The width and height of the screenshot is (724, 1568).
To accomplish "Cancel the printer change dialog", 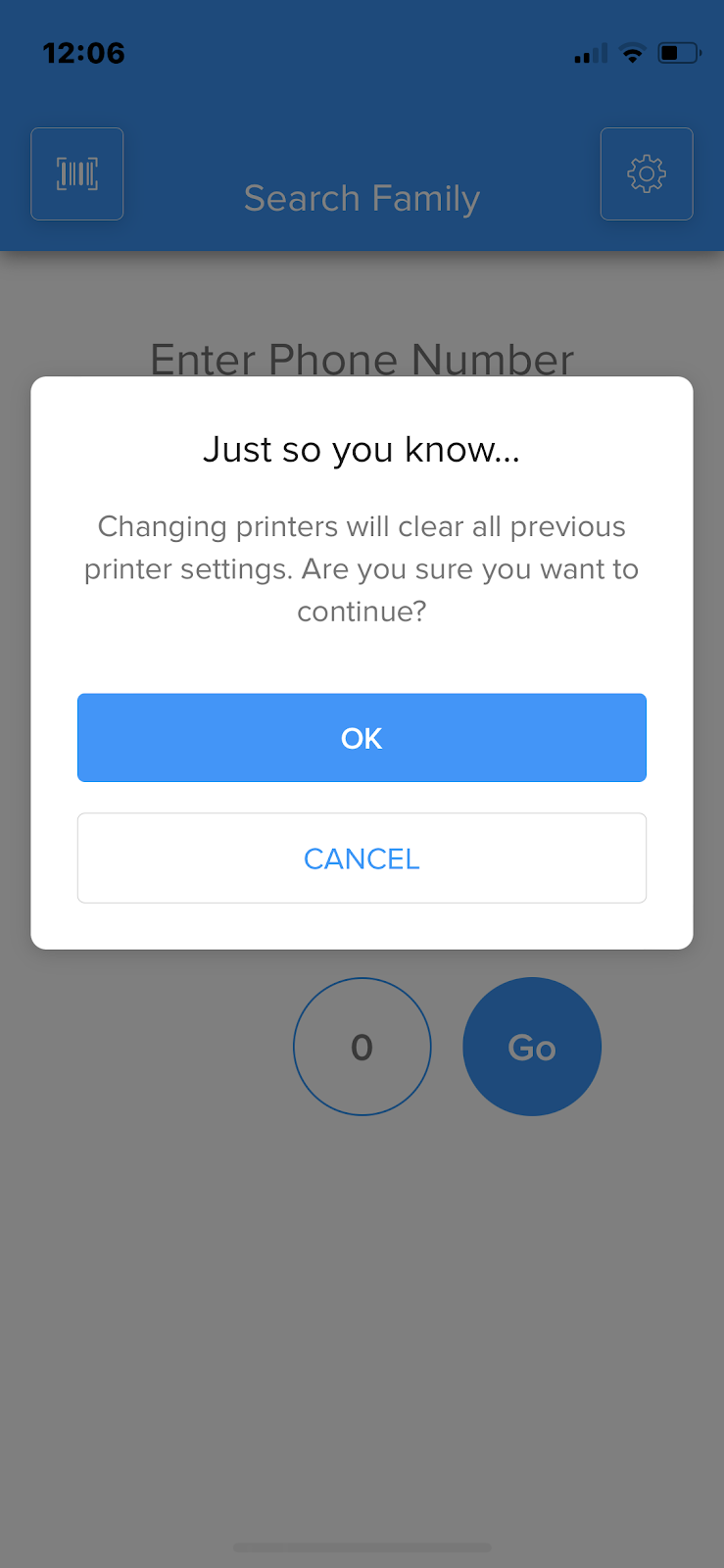I will (x=362, y=858).
